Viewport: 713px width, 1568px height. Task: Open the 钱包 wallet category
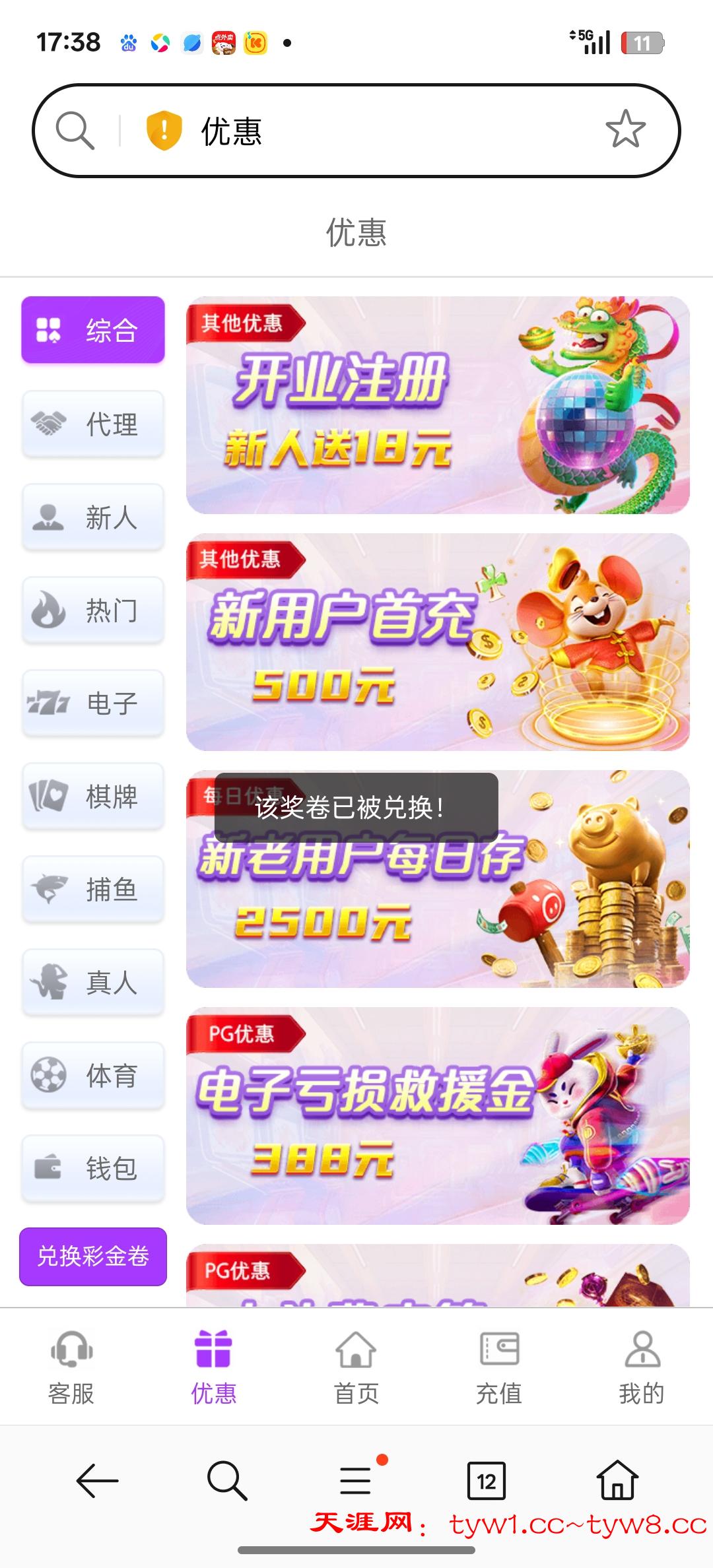tap(92, 1168)
